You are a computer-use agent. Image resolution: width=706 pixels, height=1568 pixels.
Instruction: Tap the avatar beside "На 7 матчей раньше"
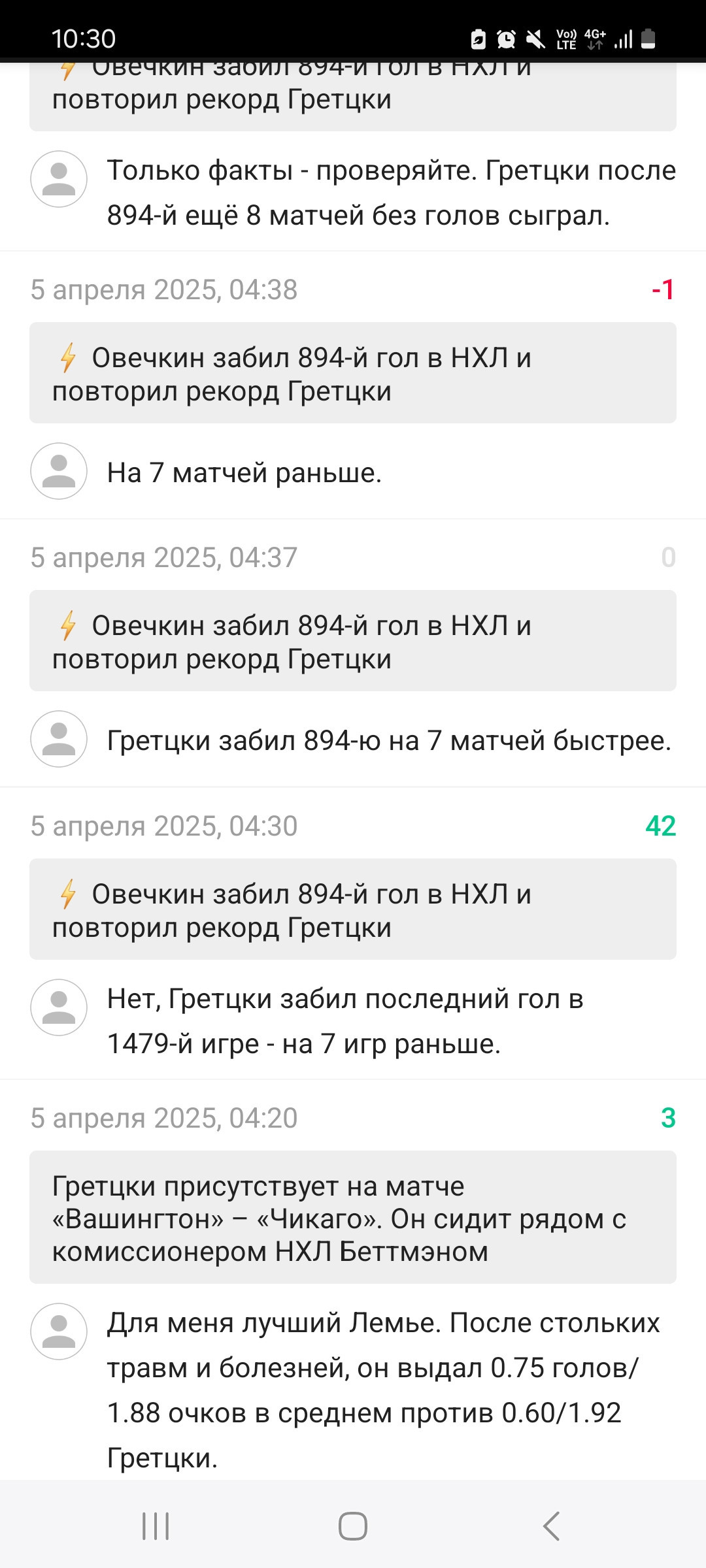pos(59,471)
